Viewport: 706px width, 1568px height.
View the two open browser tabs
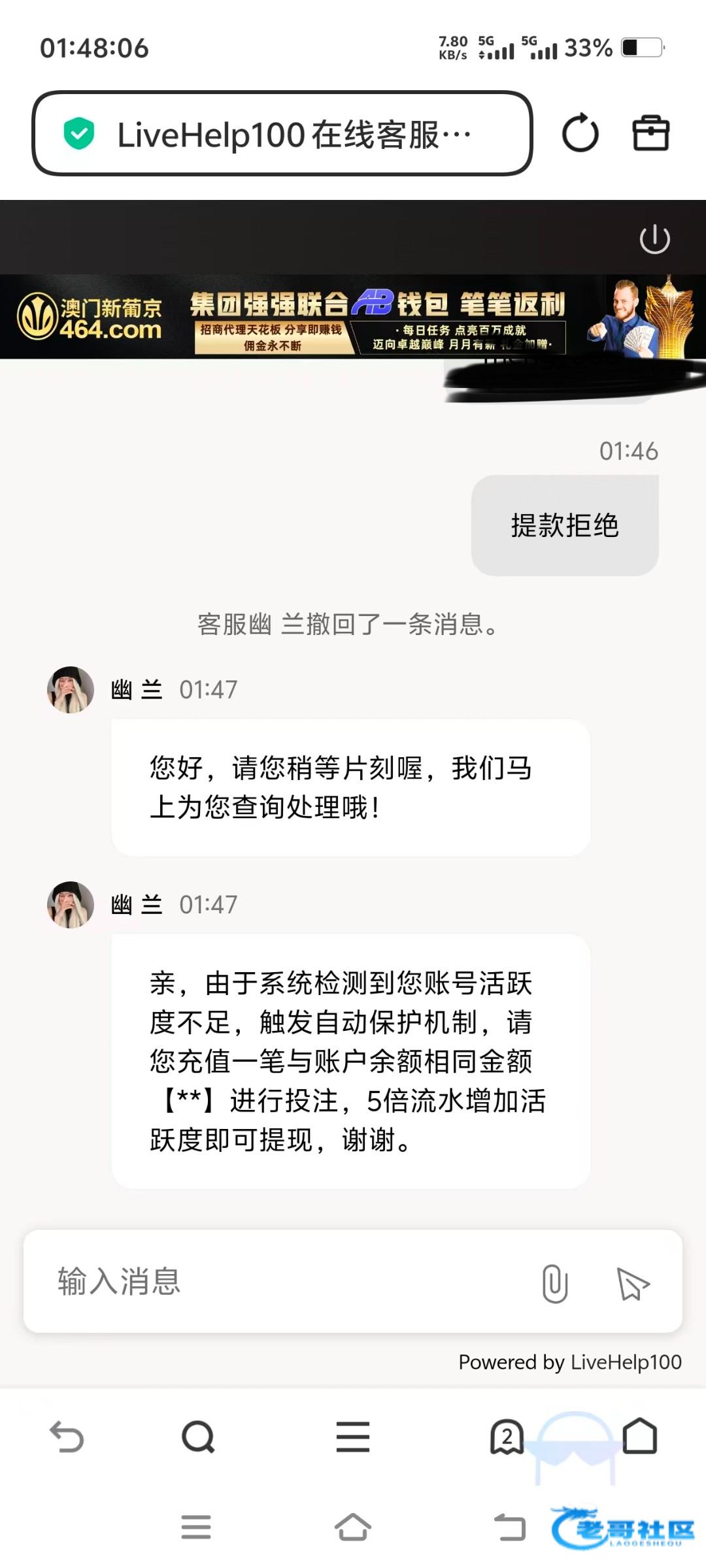[x=507, y=1437]
